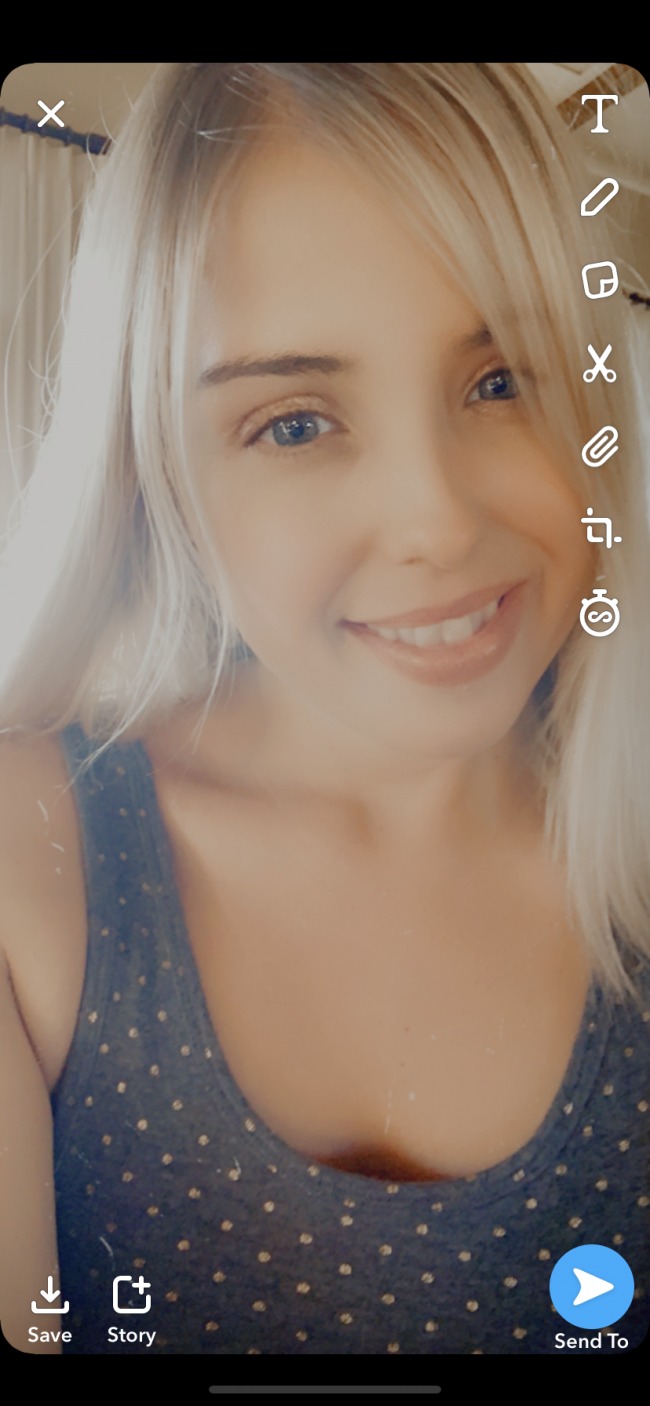Viewport: 650px width, 1406px height.
Task: Add this snap to your Story
Action: [131, 1308]
